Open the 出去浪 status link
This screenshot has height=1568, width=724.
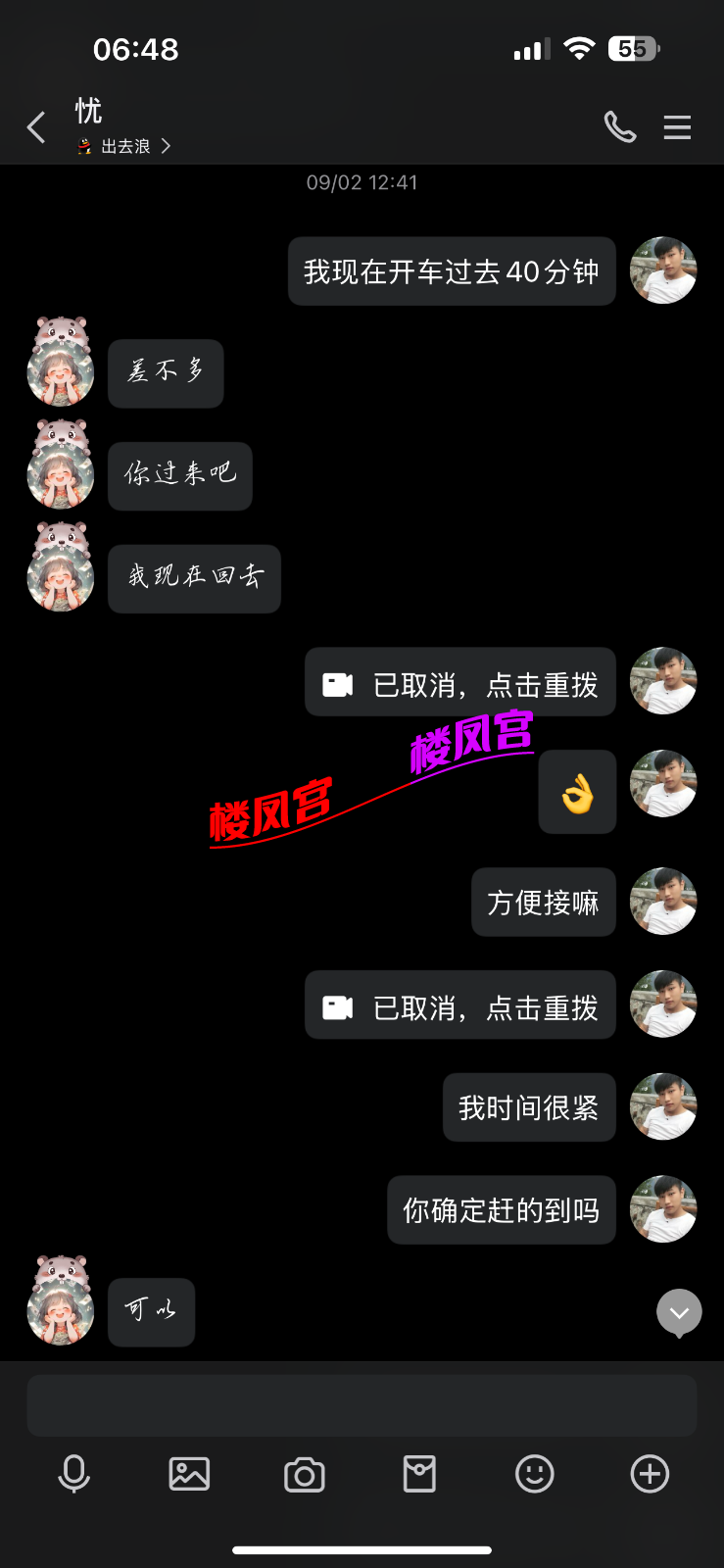[125, 146]
